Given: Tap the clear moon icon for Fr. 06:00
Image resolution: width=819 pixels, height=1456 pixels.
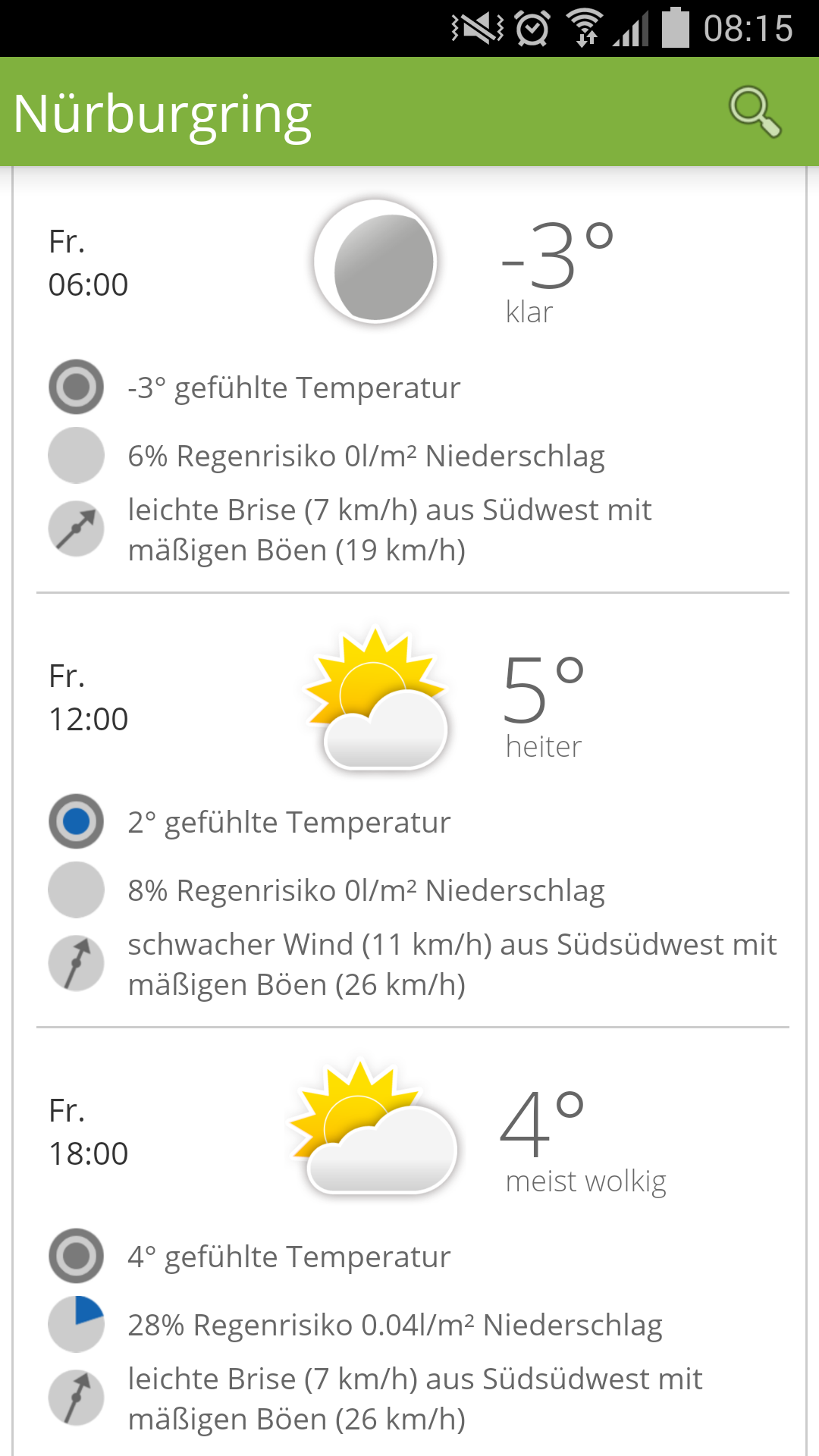Looking at the screenshot, I should 375,262.
